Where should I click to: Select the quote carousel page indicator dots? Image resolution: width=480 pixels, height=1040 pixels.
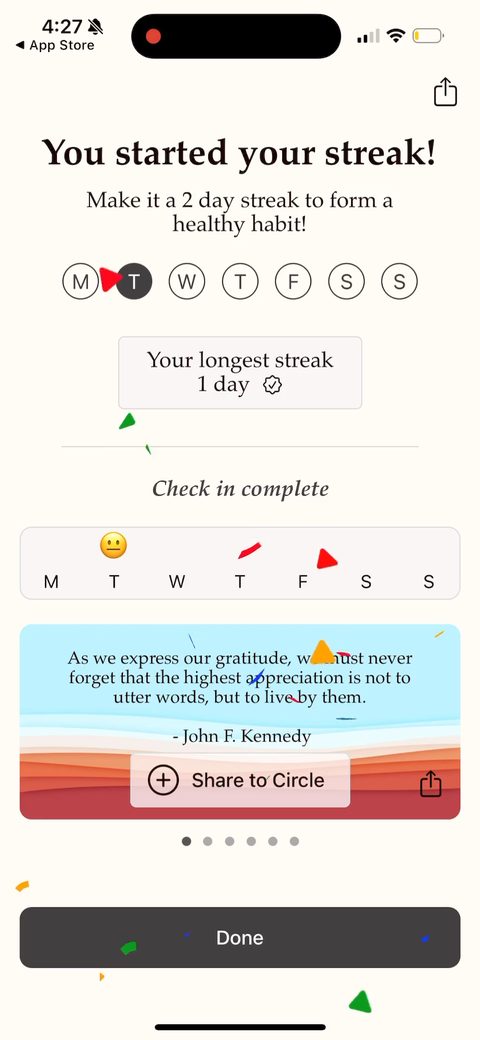(240, 841)
